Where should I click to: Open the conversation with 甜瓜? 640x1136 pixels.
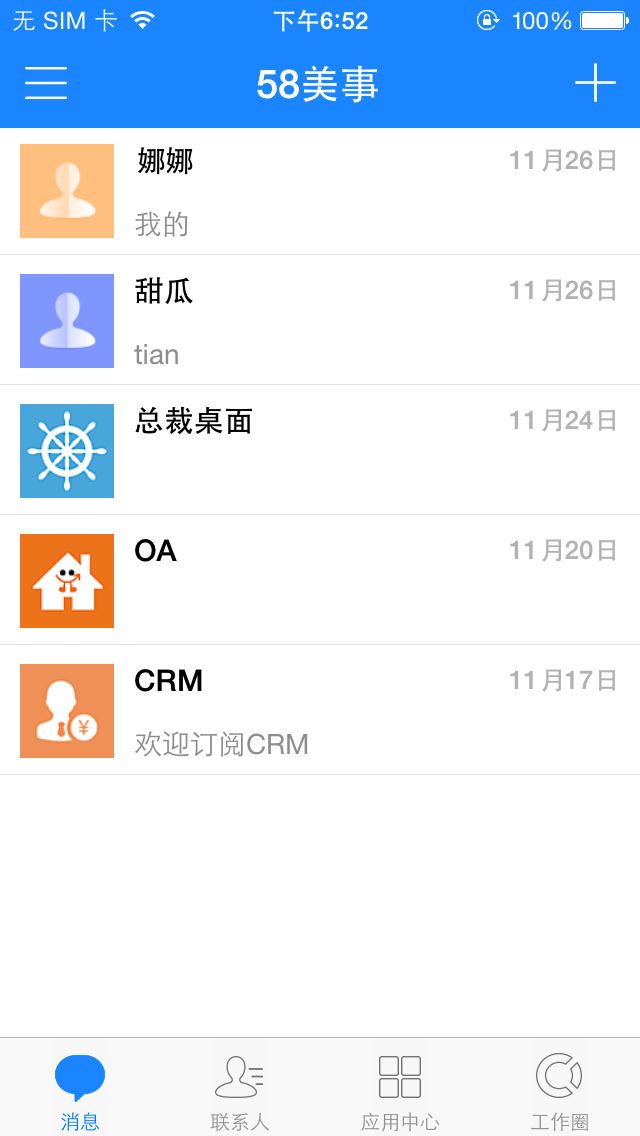point(320,320)
